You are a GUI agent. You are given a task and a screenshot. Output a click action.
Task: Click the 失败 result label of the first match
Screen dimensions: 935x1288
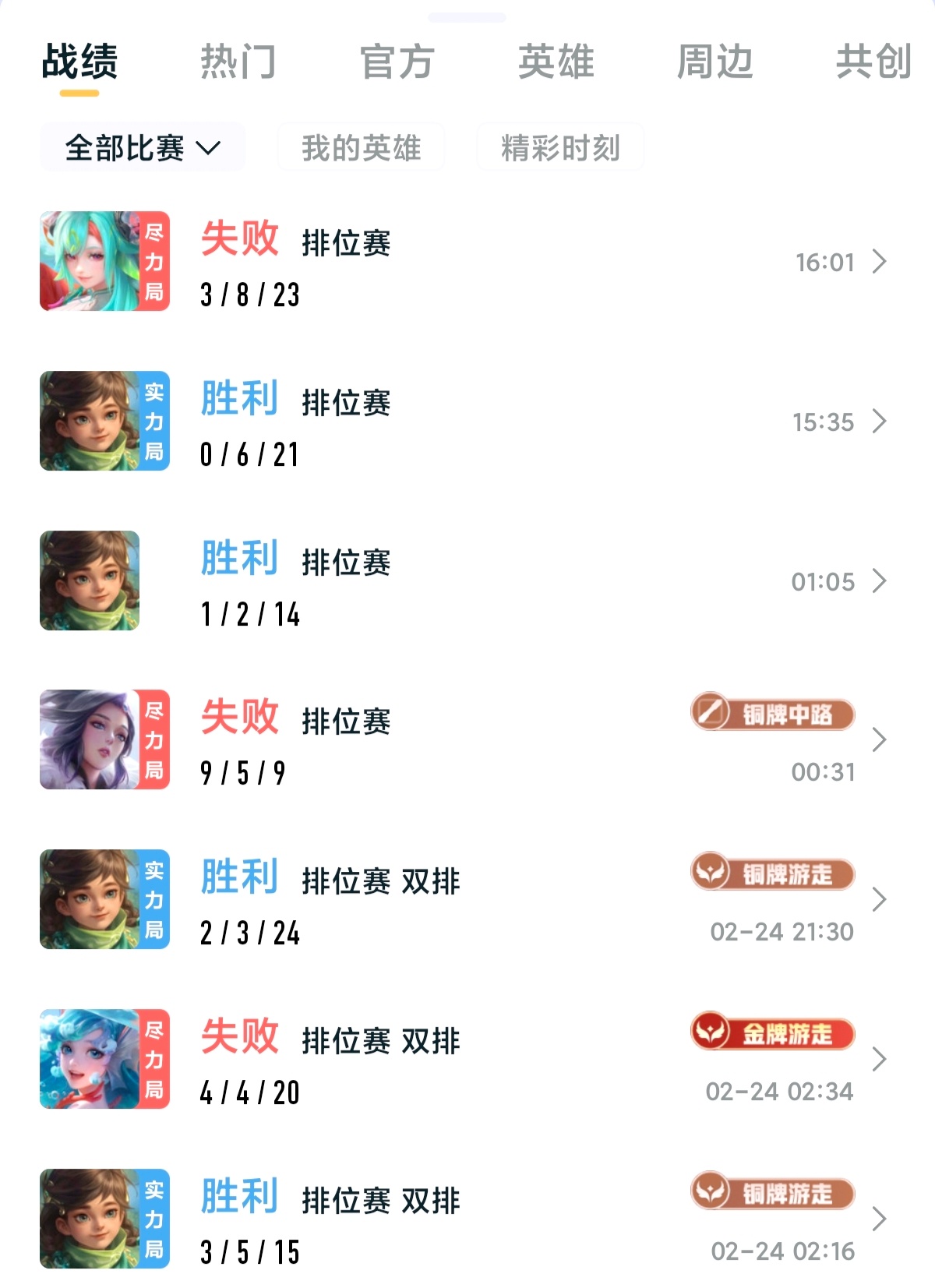click(x=239, y=242)
